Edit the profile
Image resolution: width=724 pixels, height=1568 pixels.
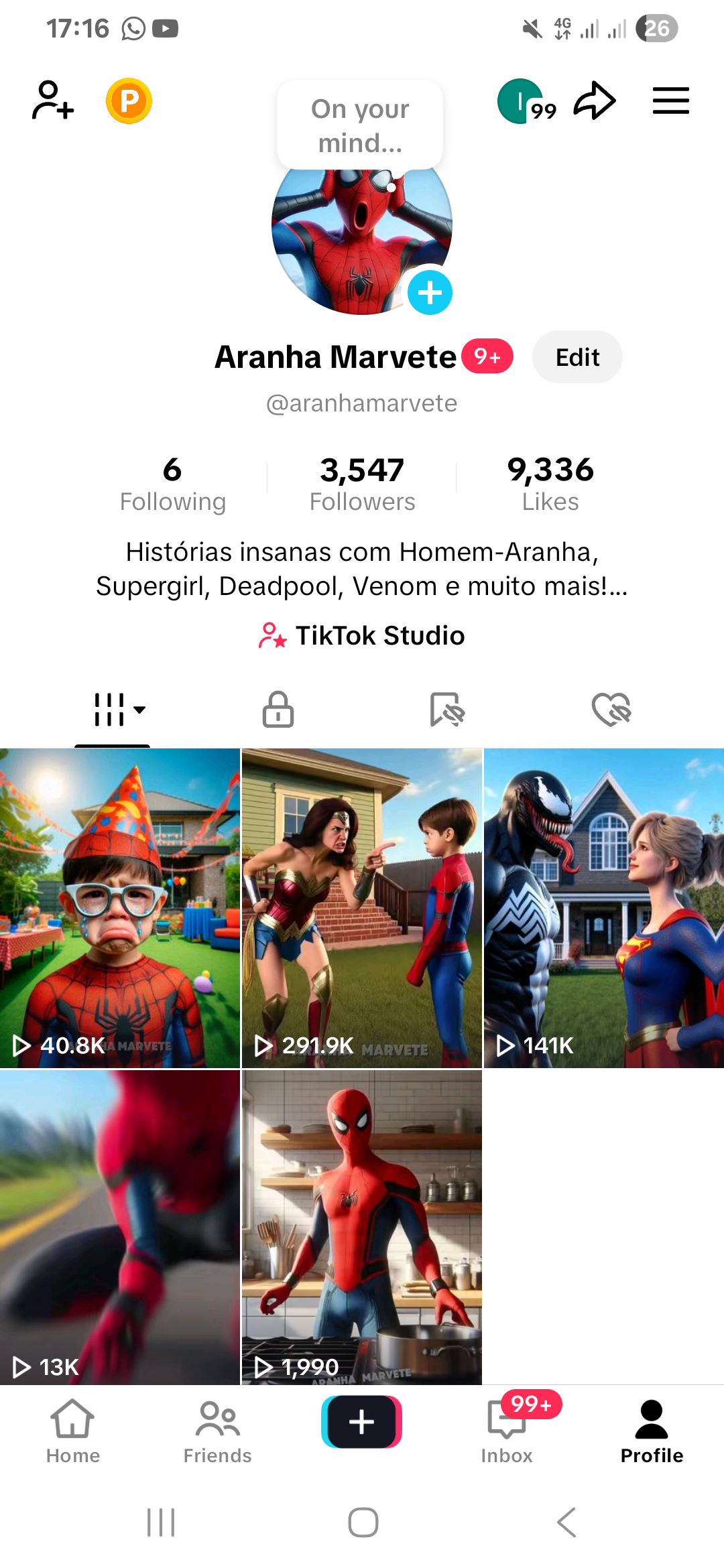577,357
